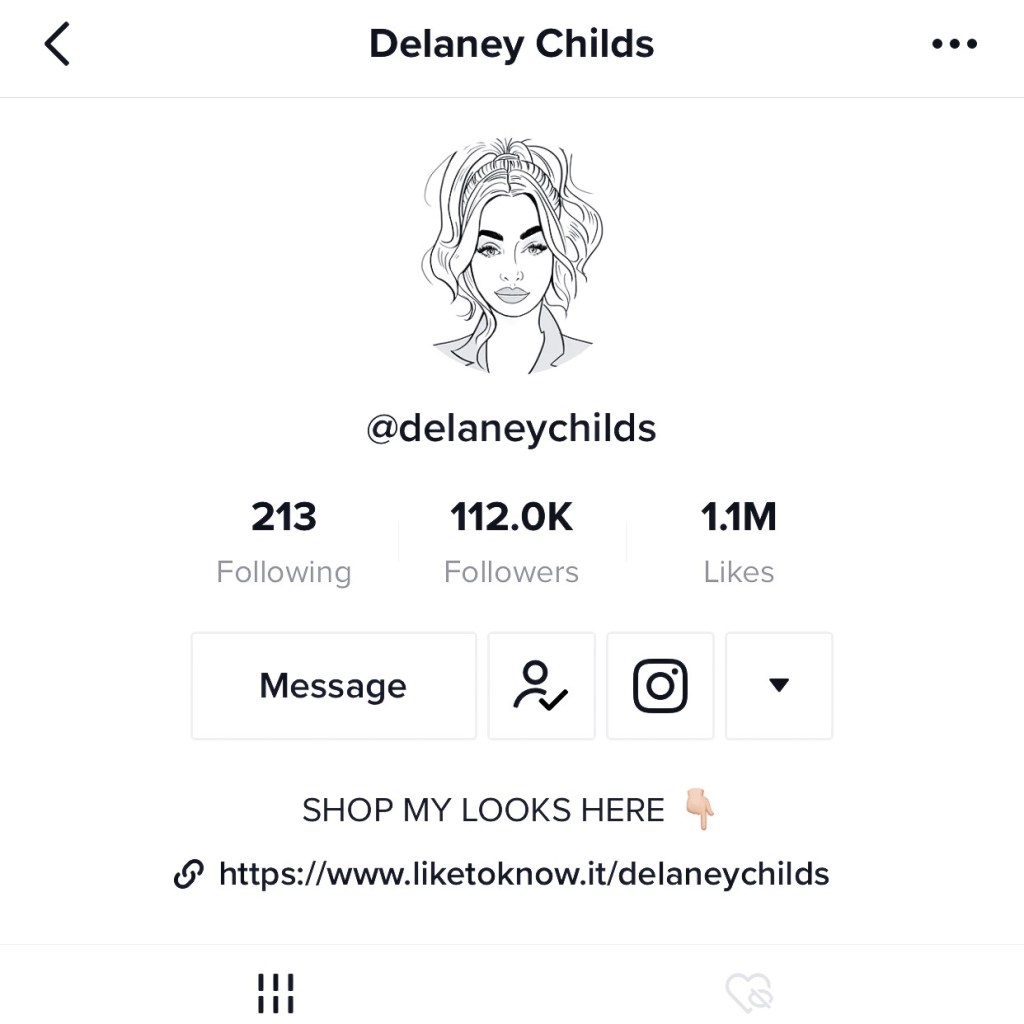The image size is (1024, 1024).
Task: View the 213 Following list
Action: (284, 542)
